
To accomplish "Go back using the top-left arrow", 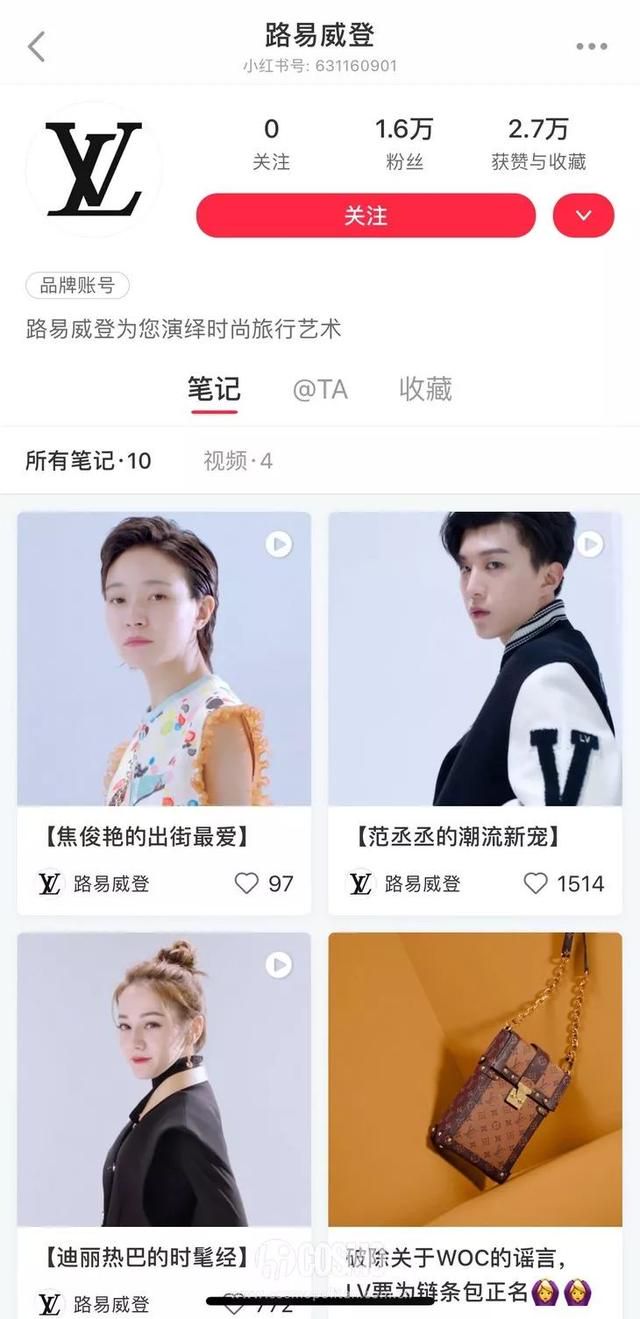I will click(x=37, y=46).
